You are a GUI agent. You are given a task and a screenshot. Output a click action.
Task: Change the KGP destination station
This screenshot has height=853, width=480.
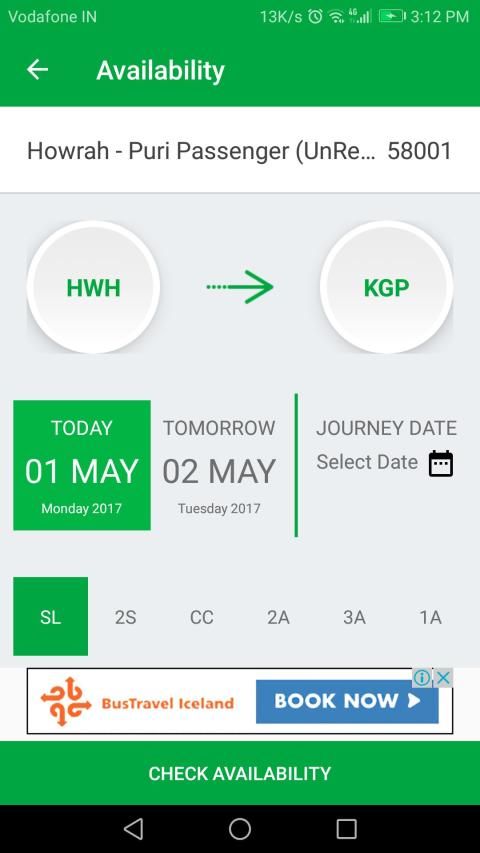(386, 287)
